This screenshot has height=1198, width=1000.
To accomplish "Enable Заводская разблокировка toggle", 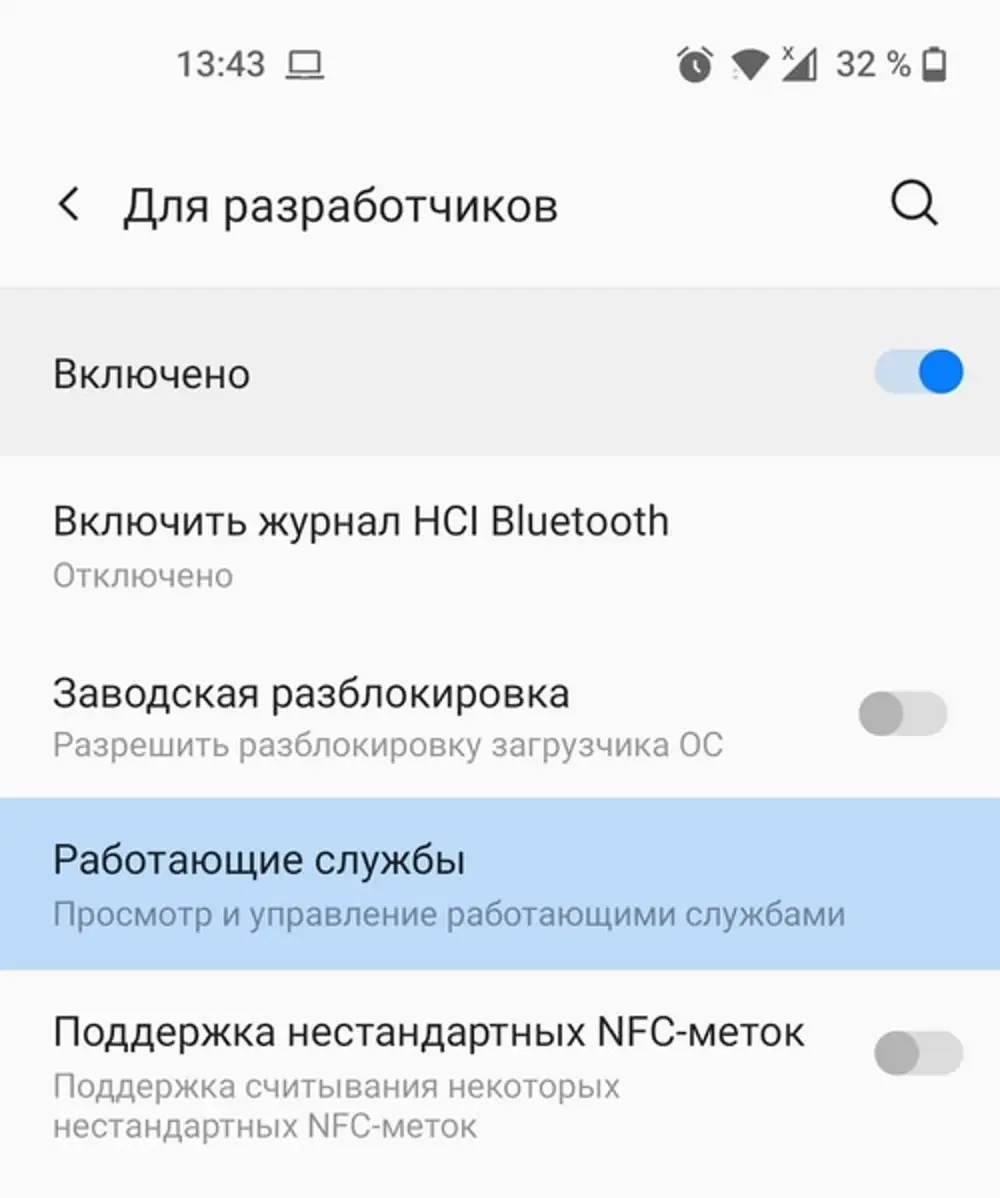I will point(902,714).
